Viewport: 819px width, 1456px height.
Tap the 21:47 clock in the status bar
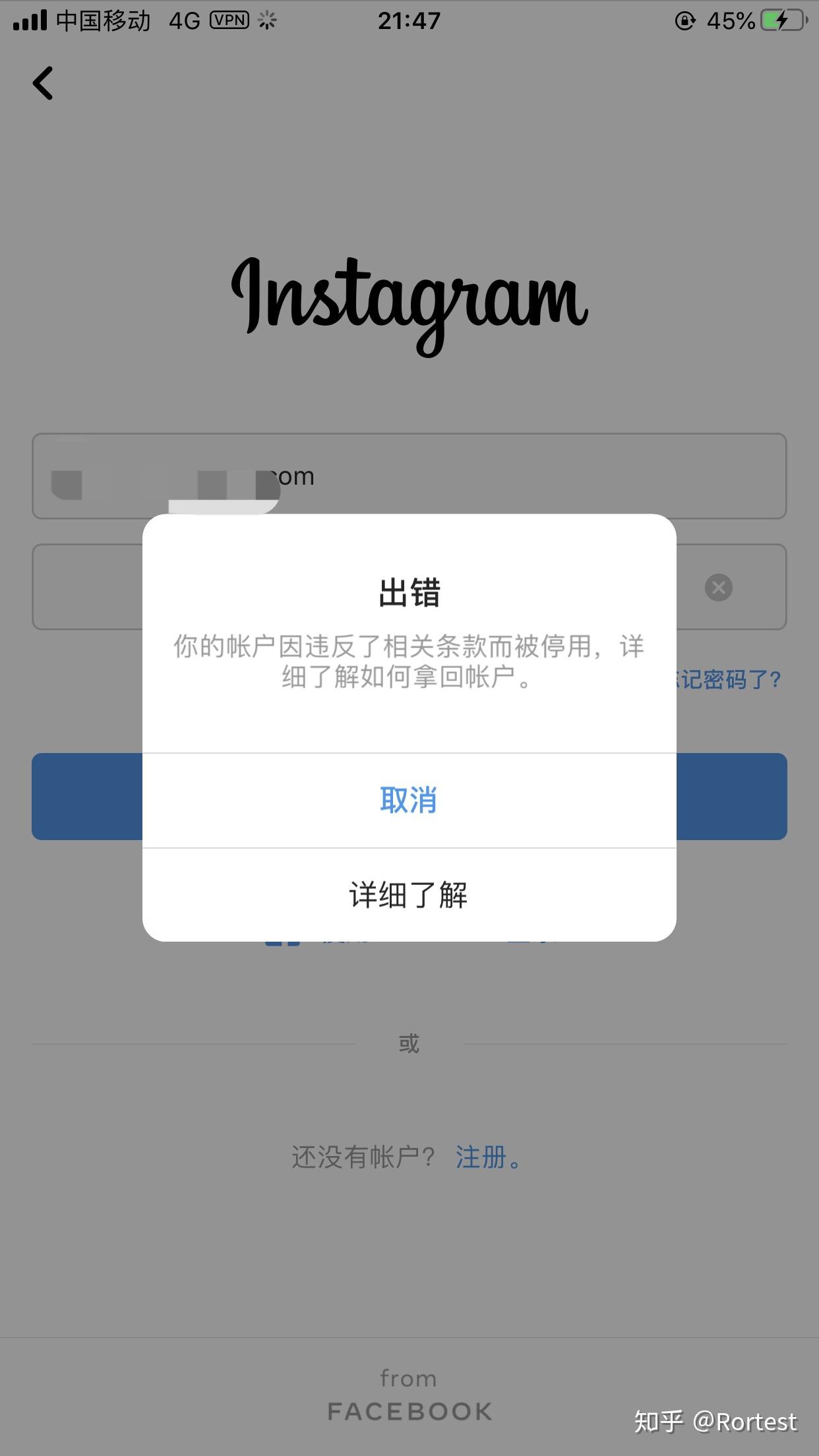[409, 20]
